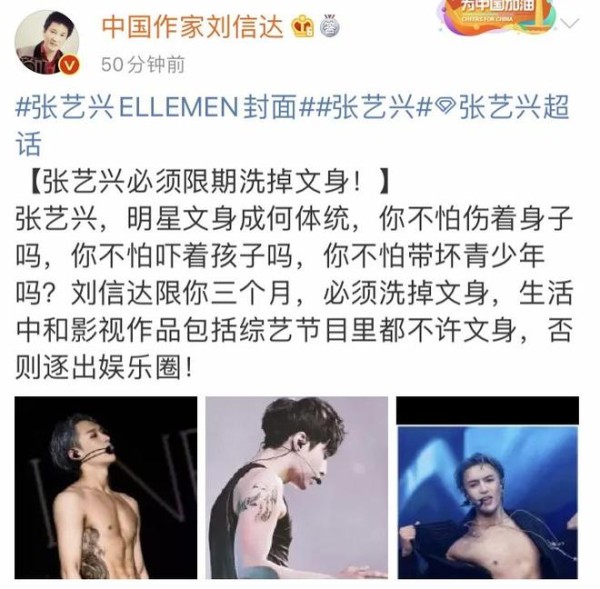The image size is (600, 589).
Task: View the first shirtless stage photo
Action: click(103, 487)
